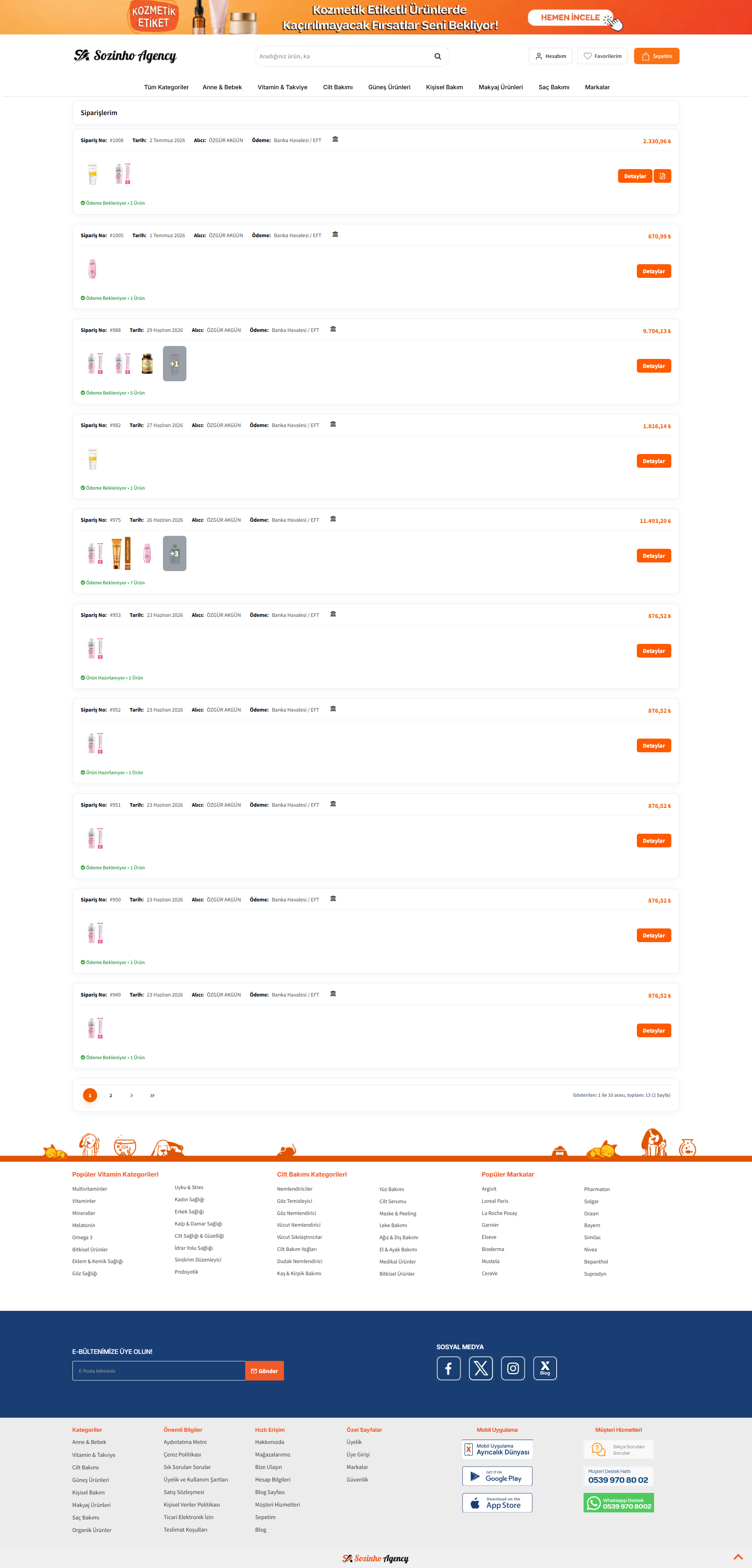Viewport: 752px width, 1568px height.
Task: Open the Sepetim cart
Action: [656, 56]
